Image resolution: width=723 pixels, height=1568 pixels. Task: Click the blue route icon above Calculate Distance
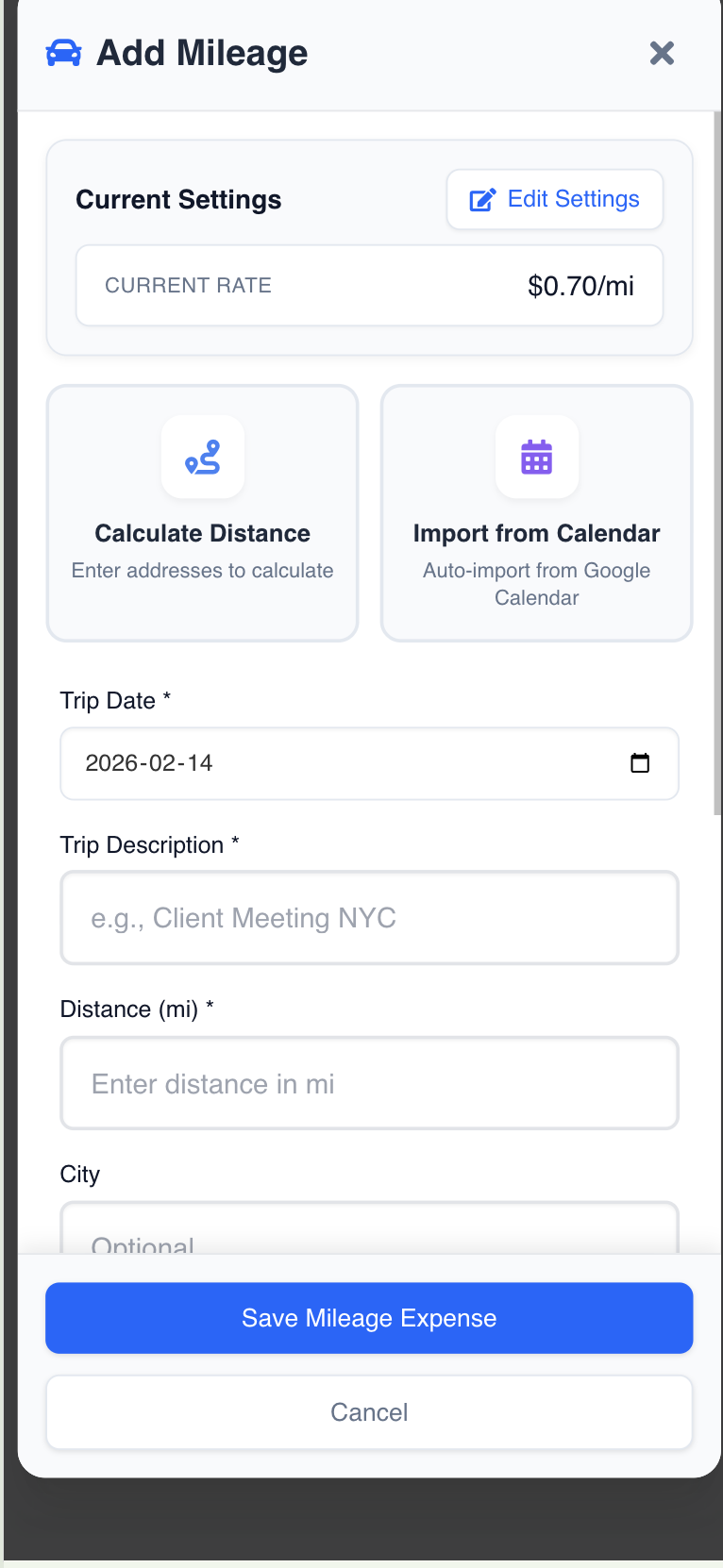(x=202, y=457)
